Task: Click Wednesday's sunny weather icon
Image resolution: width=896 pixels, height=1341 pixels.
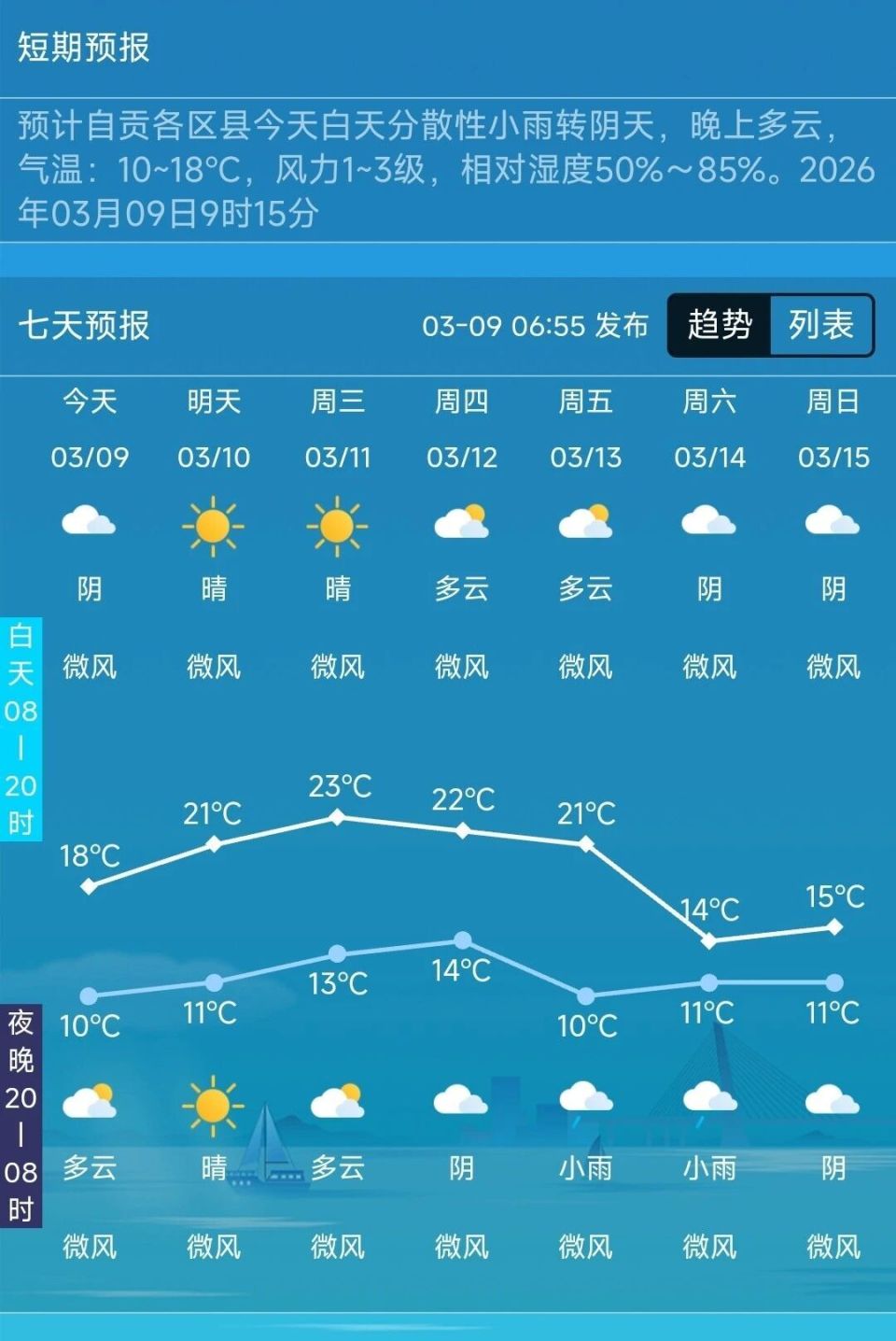Action: (339, 524)
